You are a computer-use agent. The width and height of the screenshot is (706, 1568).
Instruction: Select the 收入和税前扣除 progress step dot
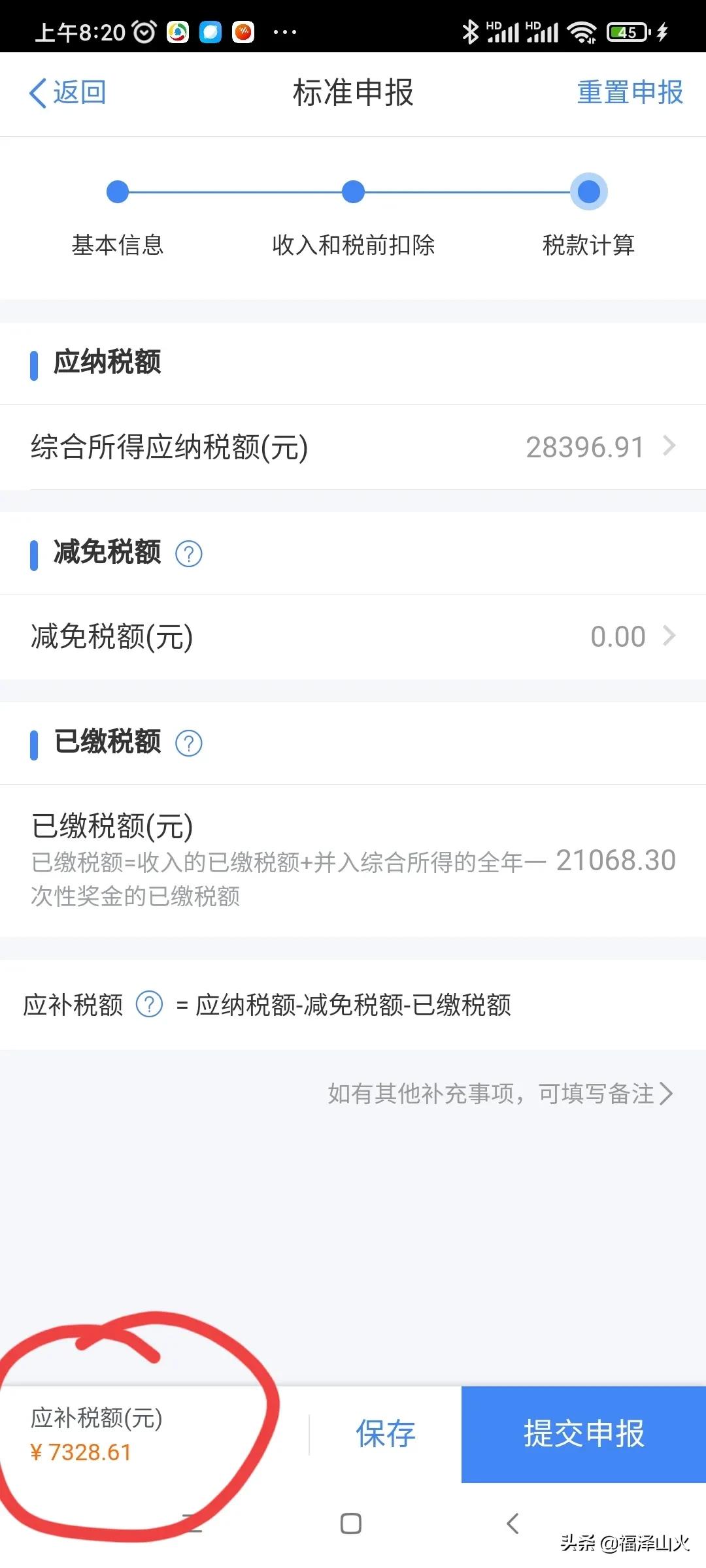(x=352, y=192)
